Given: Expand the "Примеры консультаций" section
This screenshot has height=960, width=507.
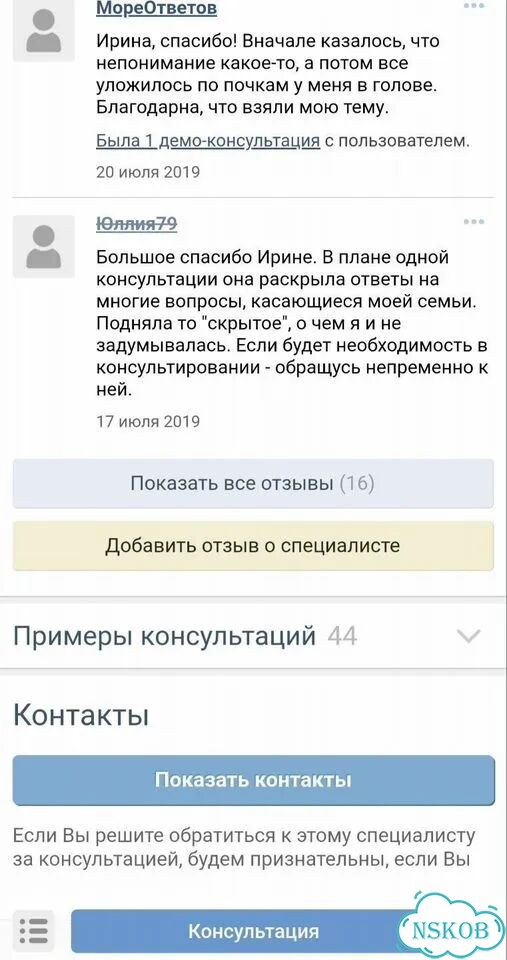Looking at the screenshot, I should [x=253, y=637].
